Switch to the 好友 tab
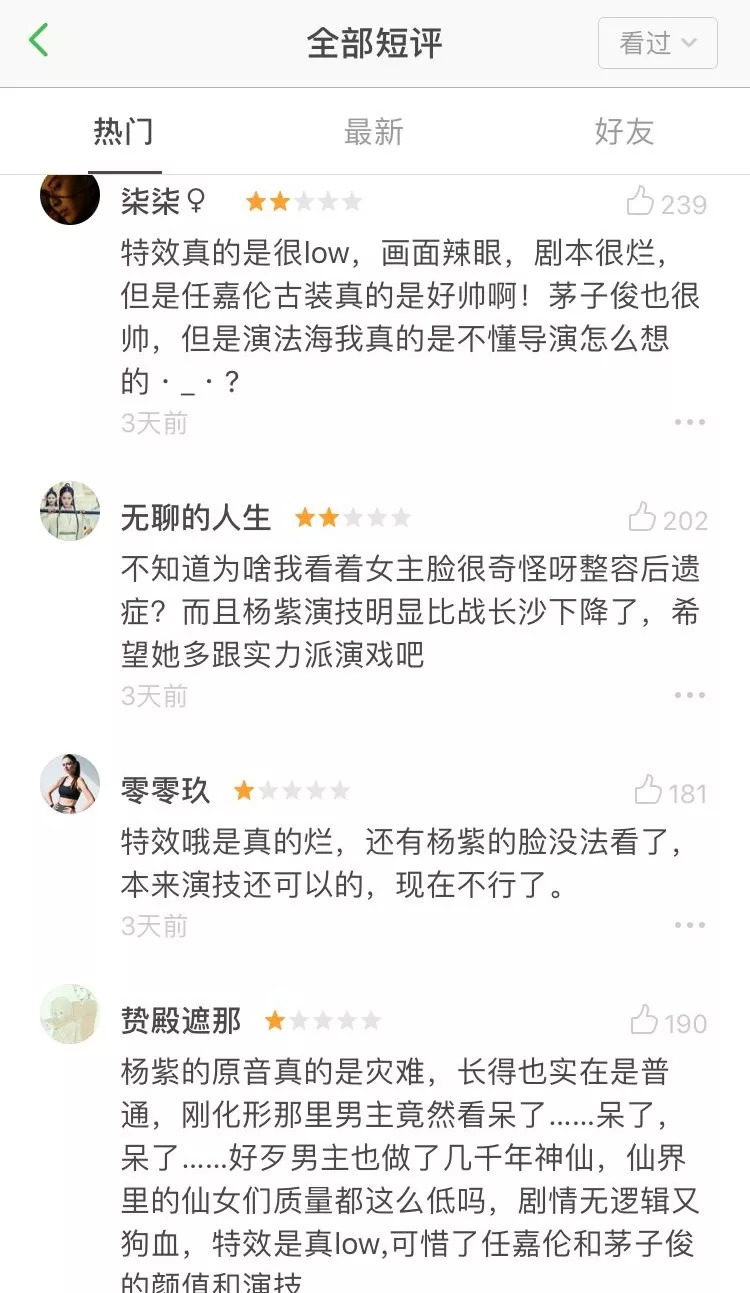Screen dimensions: 750x1293 (x=624, y=132)
